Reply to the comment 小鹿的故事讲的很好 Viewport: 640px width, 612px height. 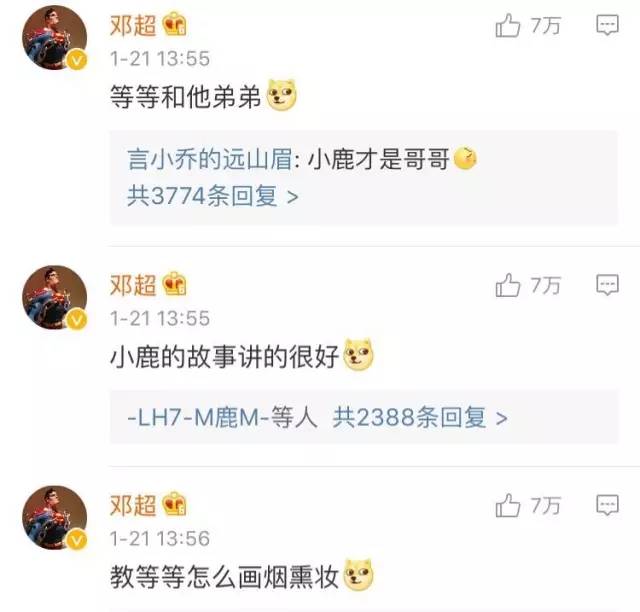[607, 285]
